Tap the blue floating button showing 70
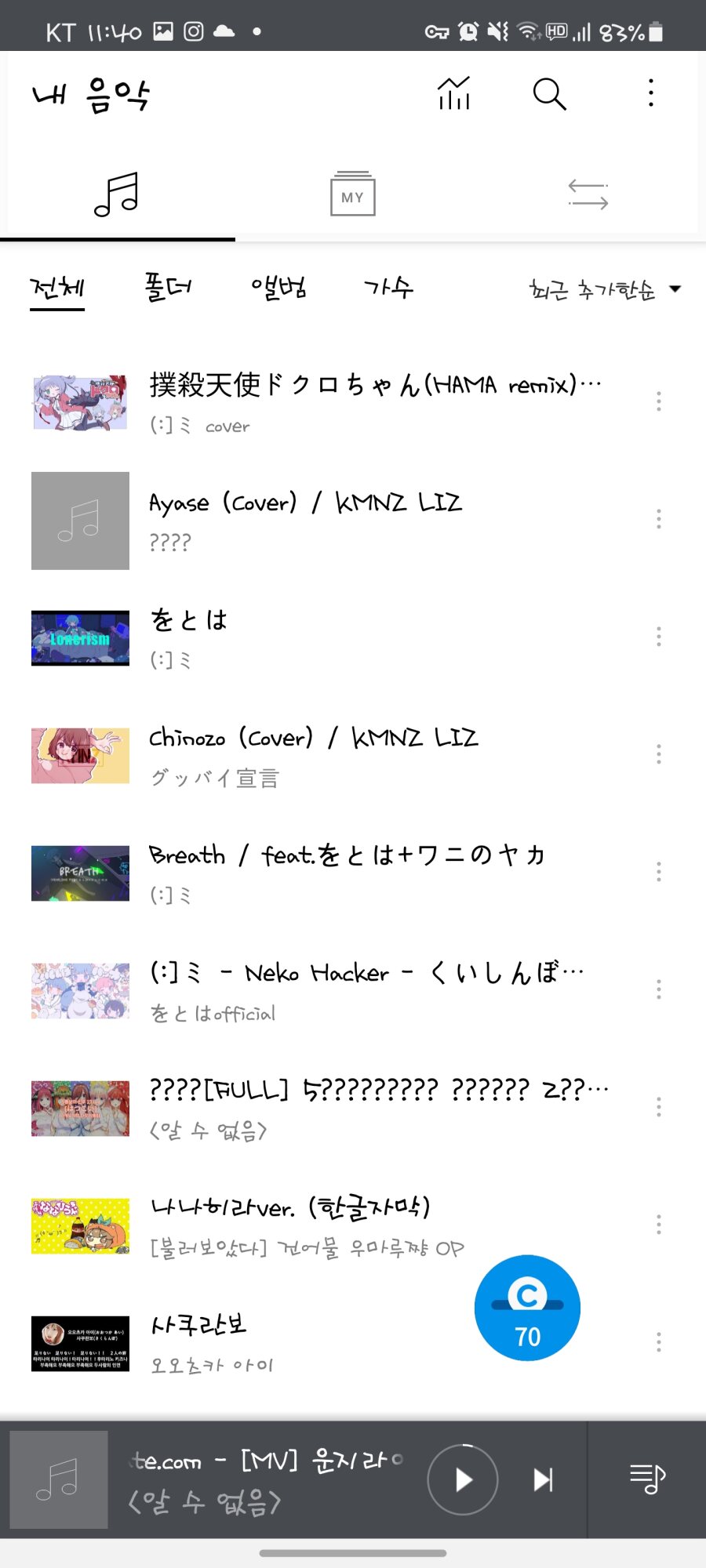Screen dimensions: 706x1568 click(x=527, y=1308)
